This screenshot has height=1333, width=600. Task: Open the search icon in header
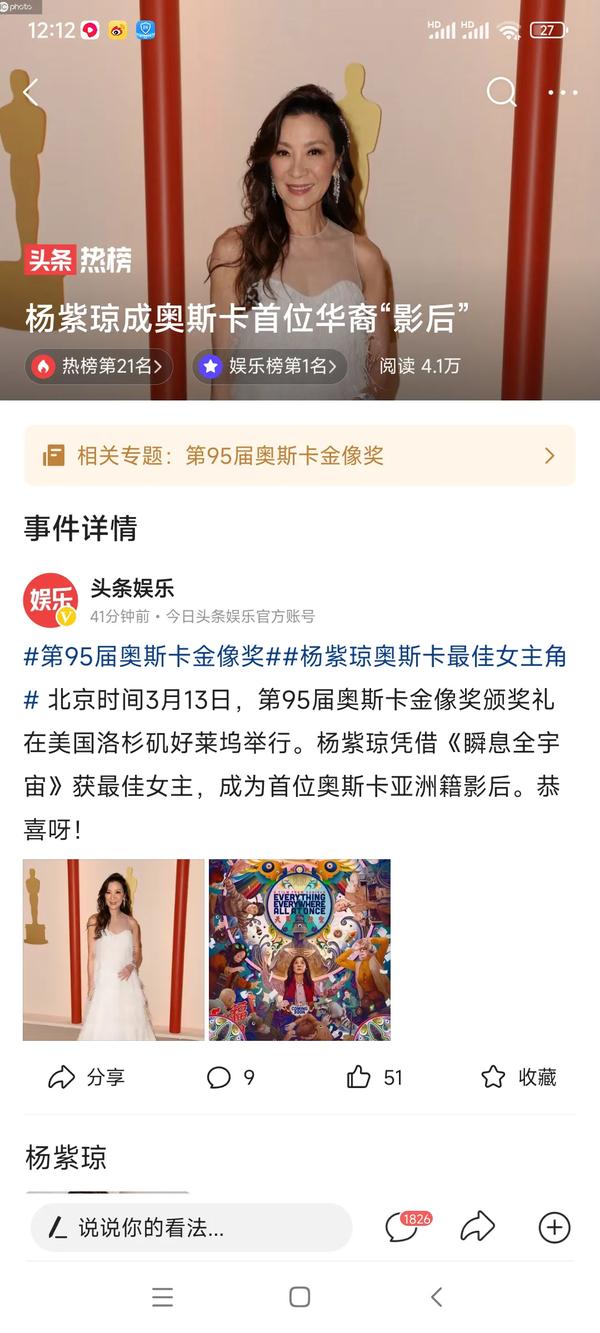[x=501, y=92]
